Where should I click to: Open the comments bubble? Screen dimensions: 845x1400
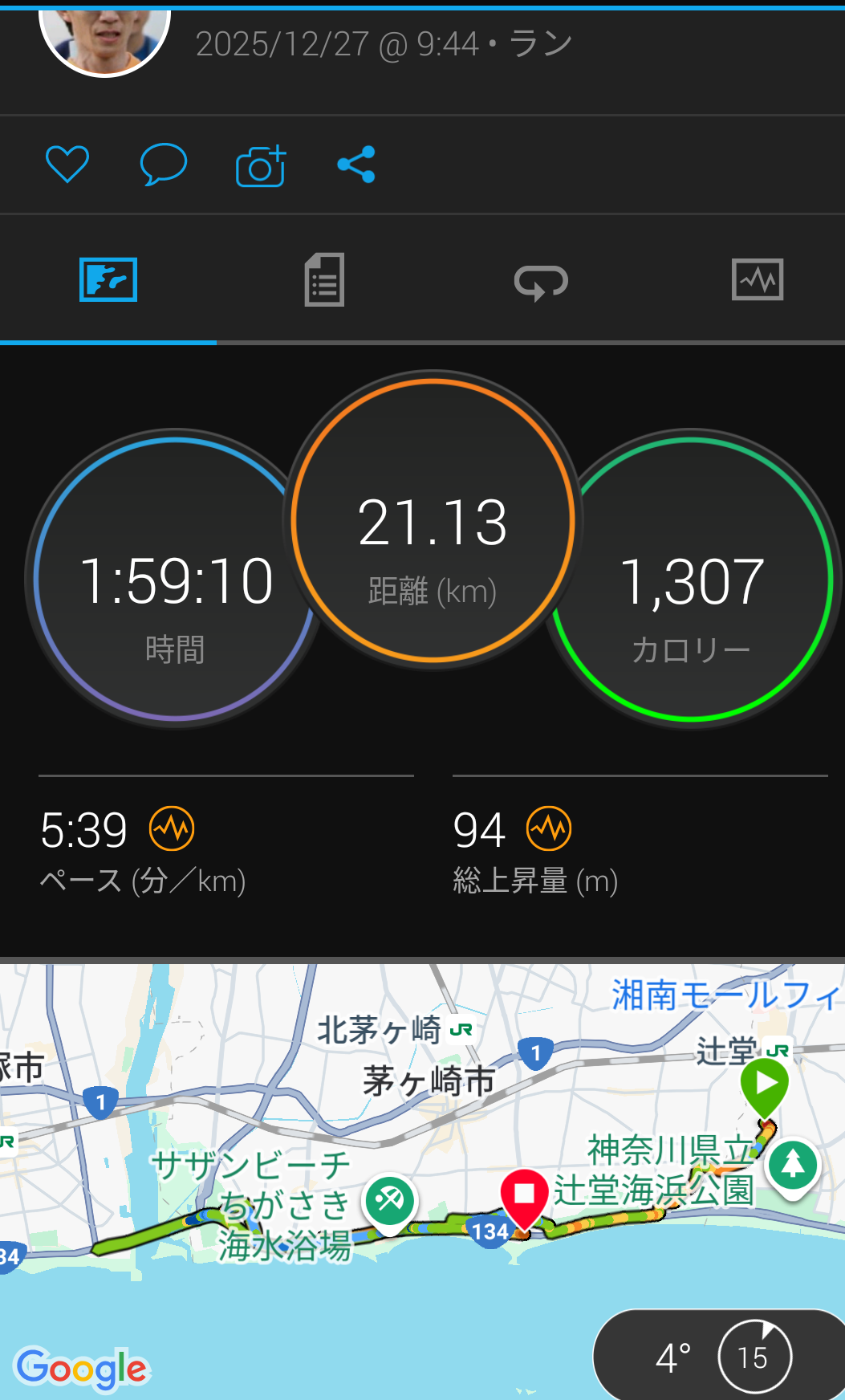coord(164,165)
